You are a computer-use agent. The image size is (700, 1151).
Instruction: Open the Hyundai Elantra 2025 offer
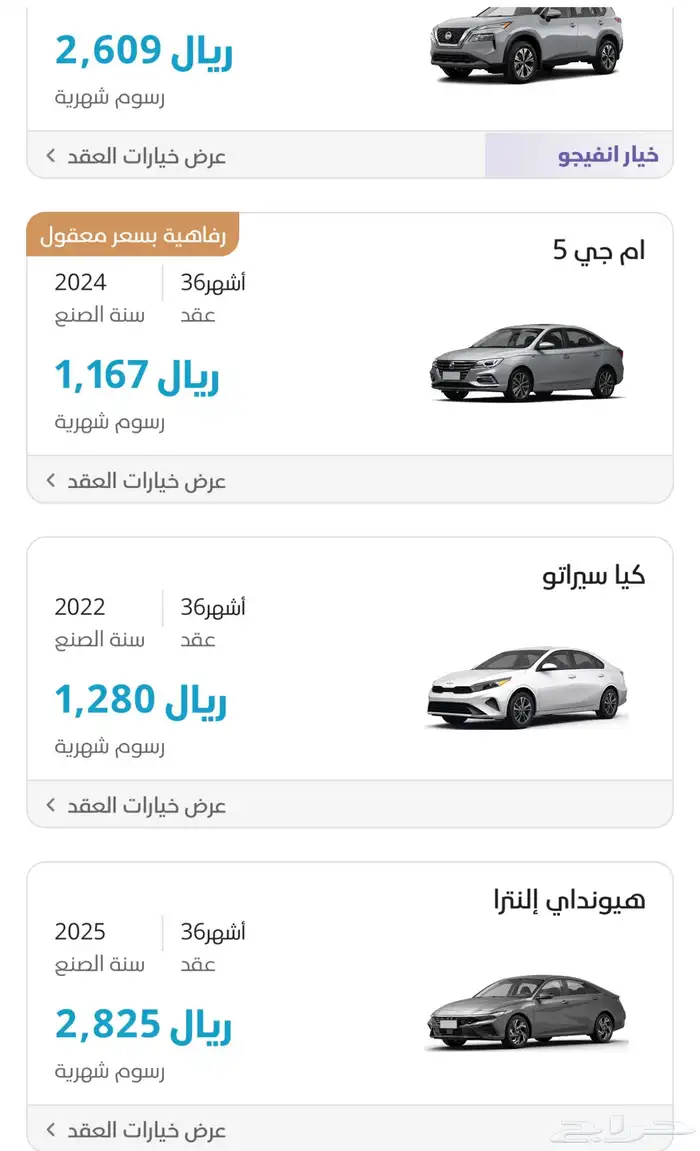click(350, 985)
